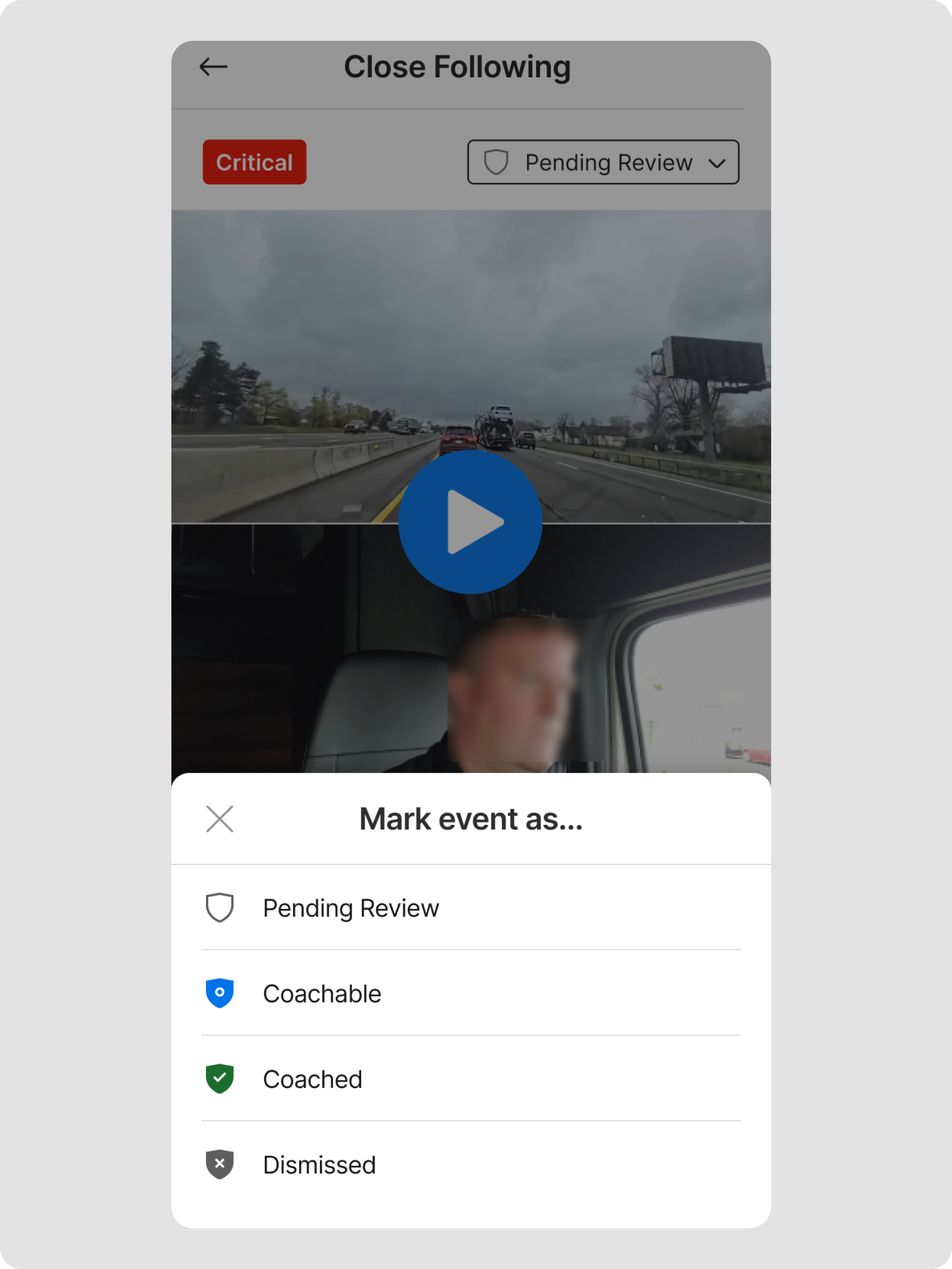Close the Mark event as sheet

tap(220, 819)
